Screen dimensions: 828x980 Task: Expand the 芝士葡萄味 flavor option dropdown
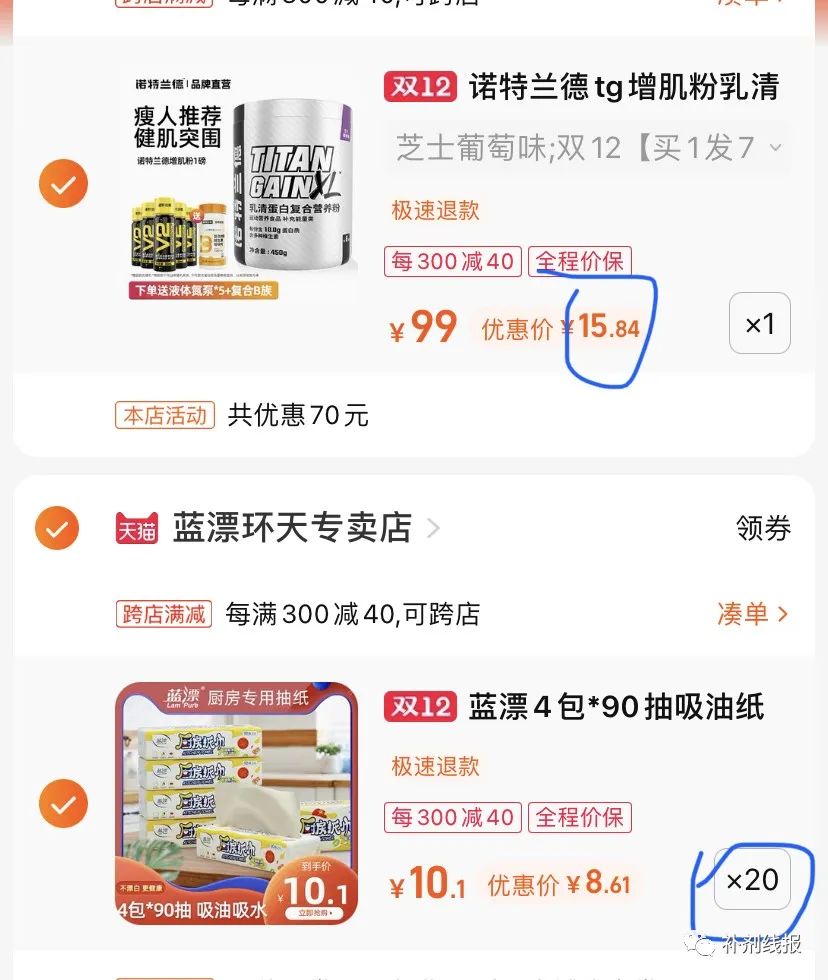(588, 148)
